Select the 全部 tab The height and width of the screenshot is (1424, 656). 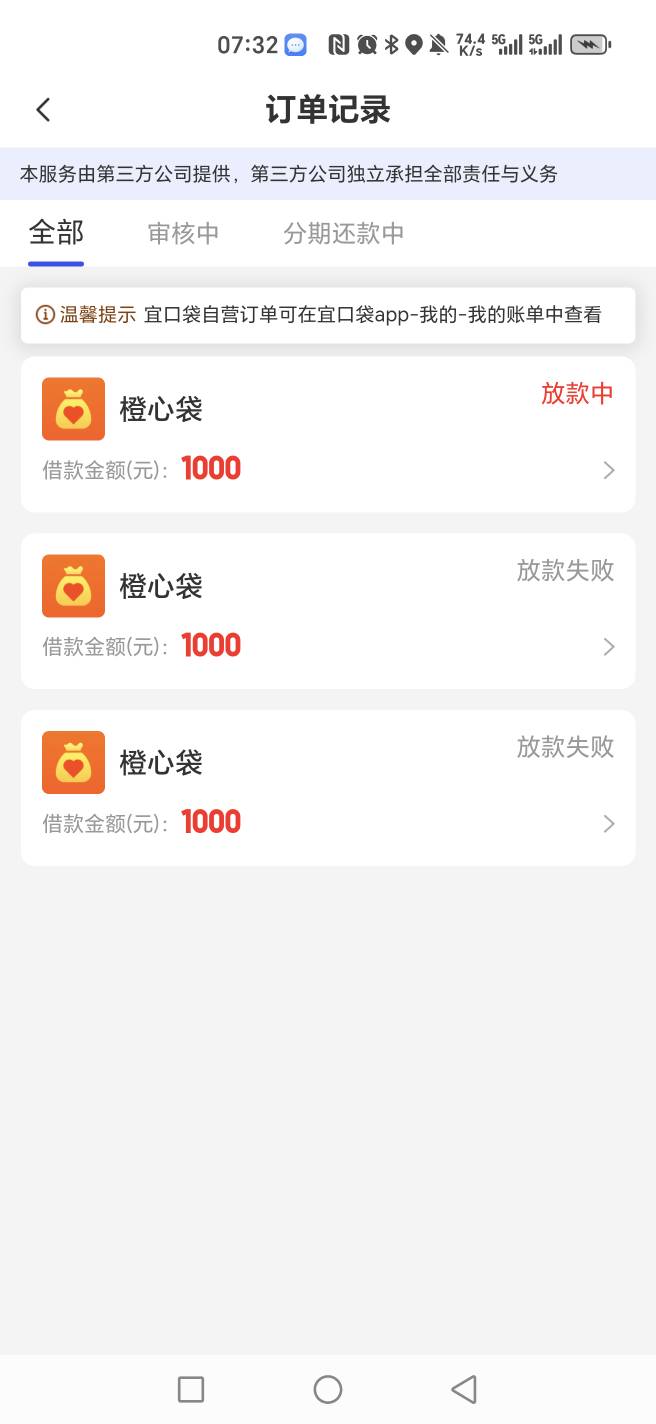pyautogui.click(x=56, y=233)
